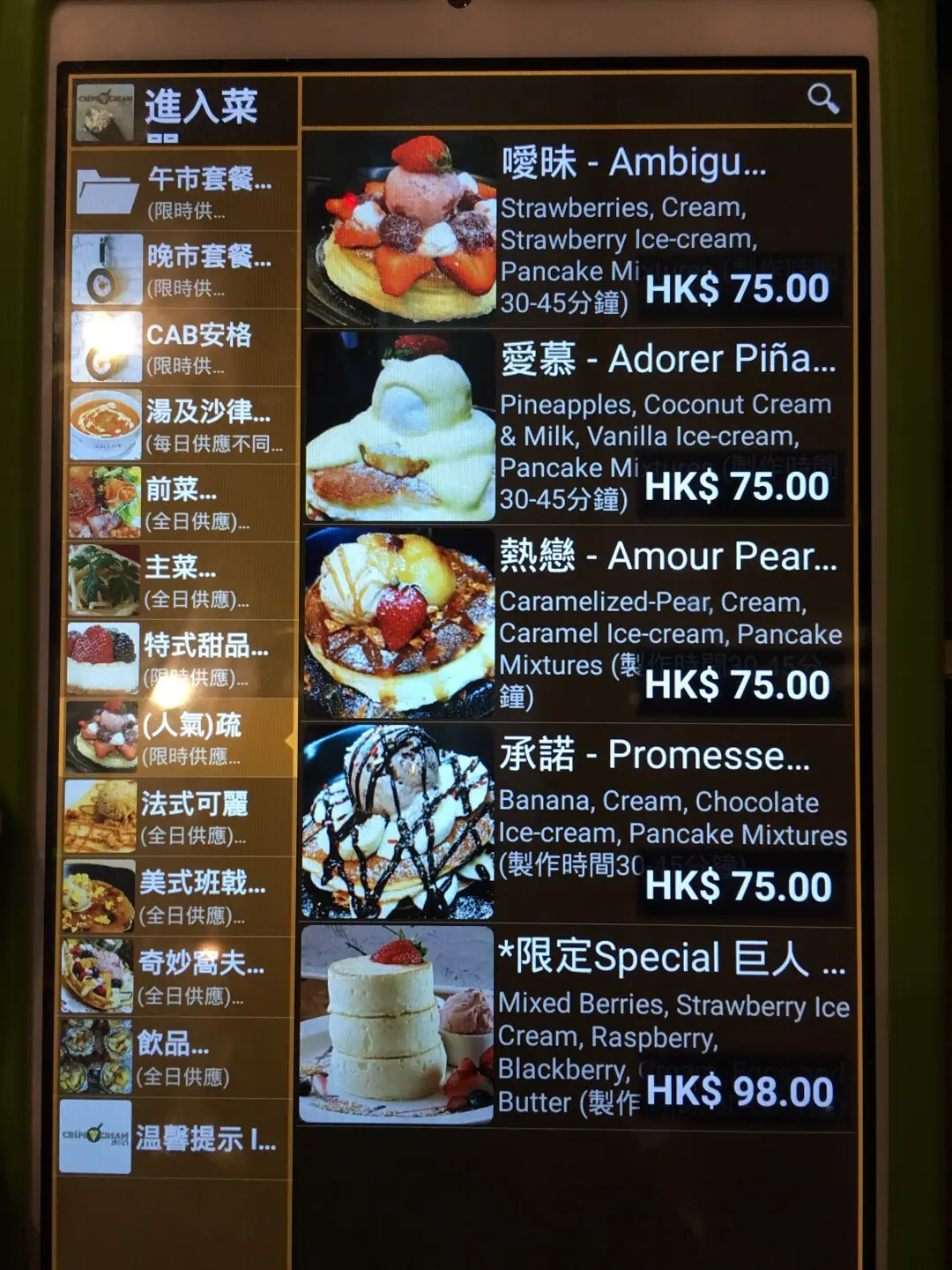Open the 午市套餐 lunch set category
The width and height of the screenshot is (952, 1270).
click(183, 191)
